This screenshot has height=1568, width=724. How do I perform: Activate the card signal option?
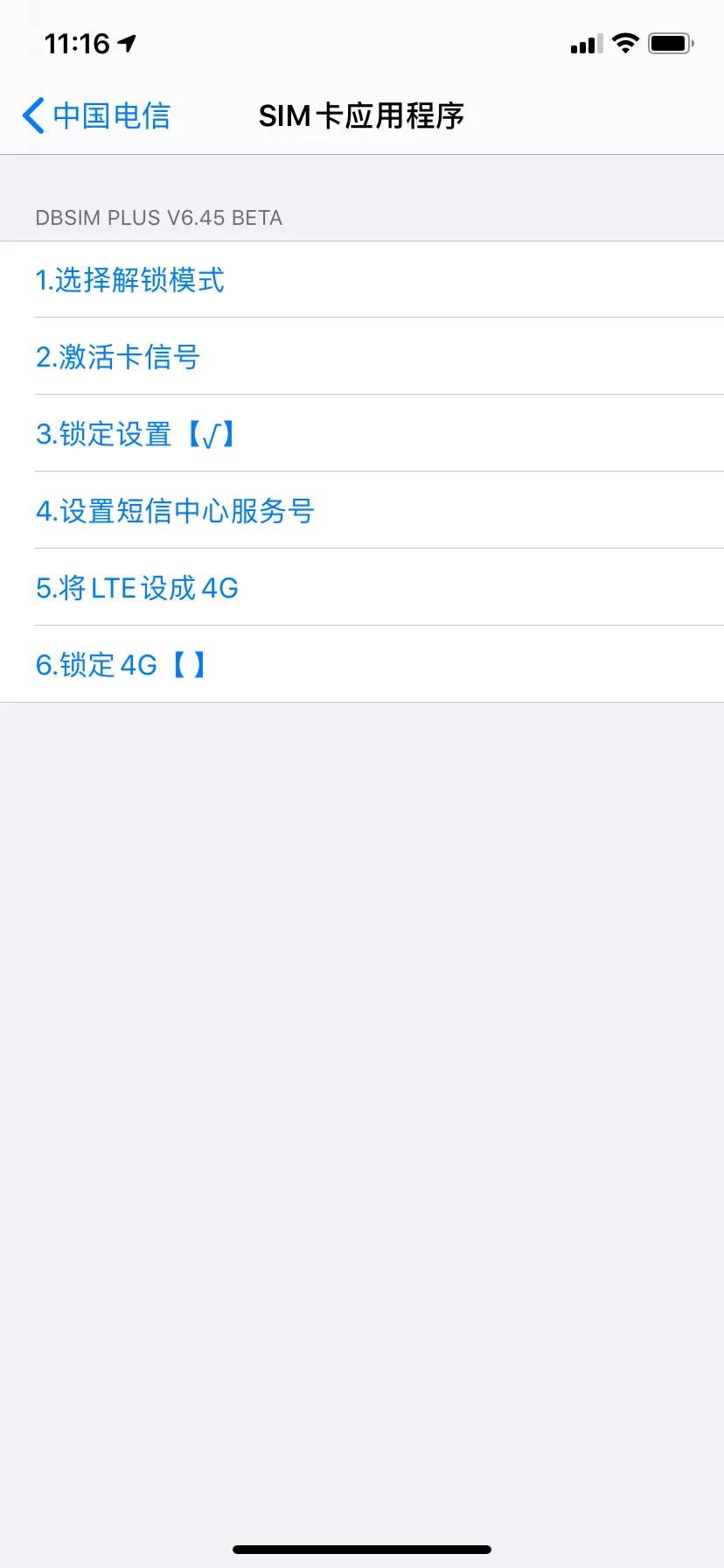pyautogui.click(x=362, y=358)
